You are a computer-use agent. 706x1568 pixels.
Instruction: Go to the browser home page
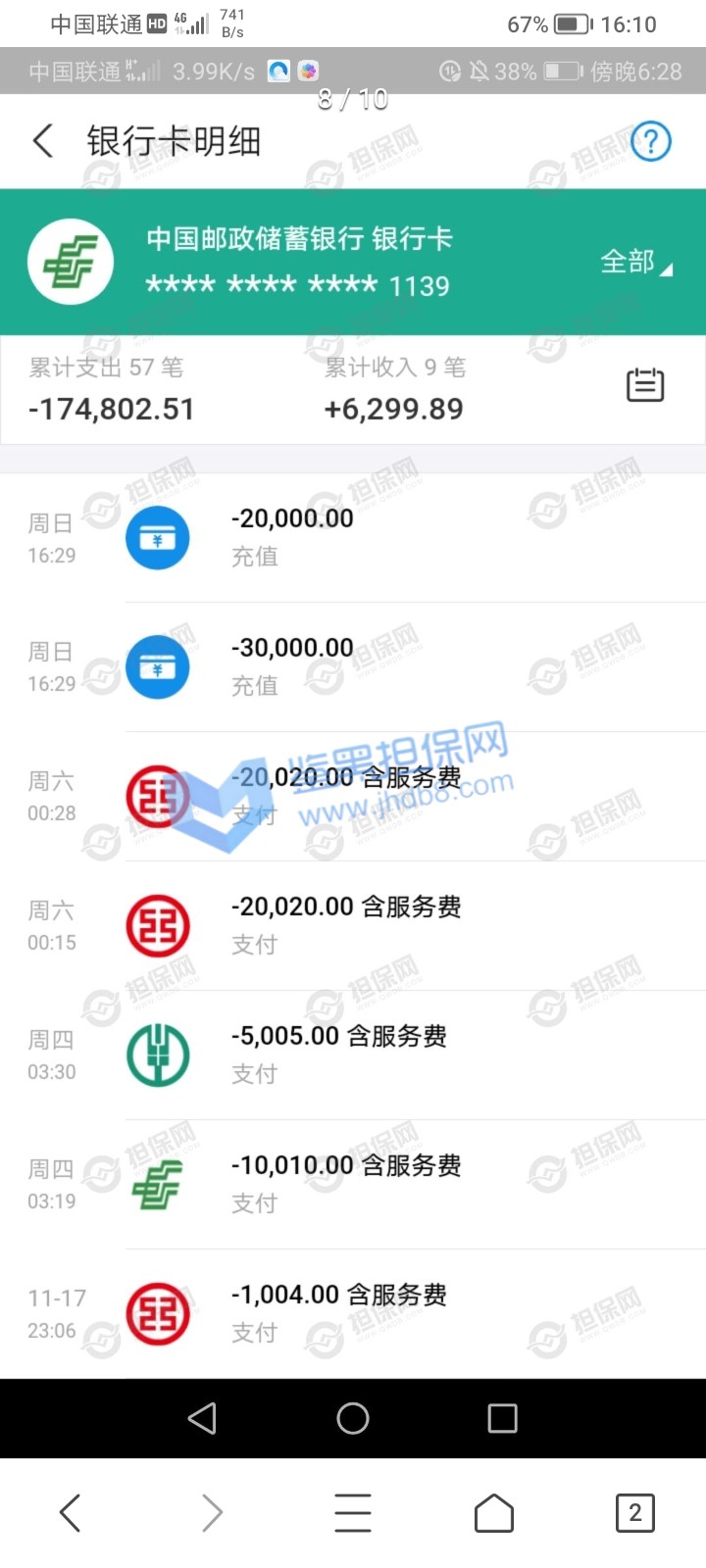[x=494, y=1513]
